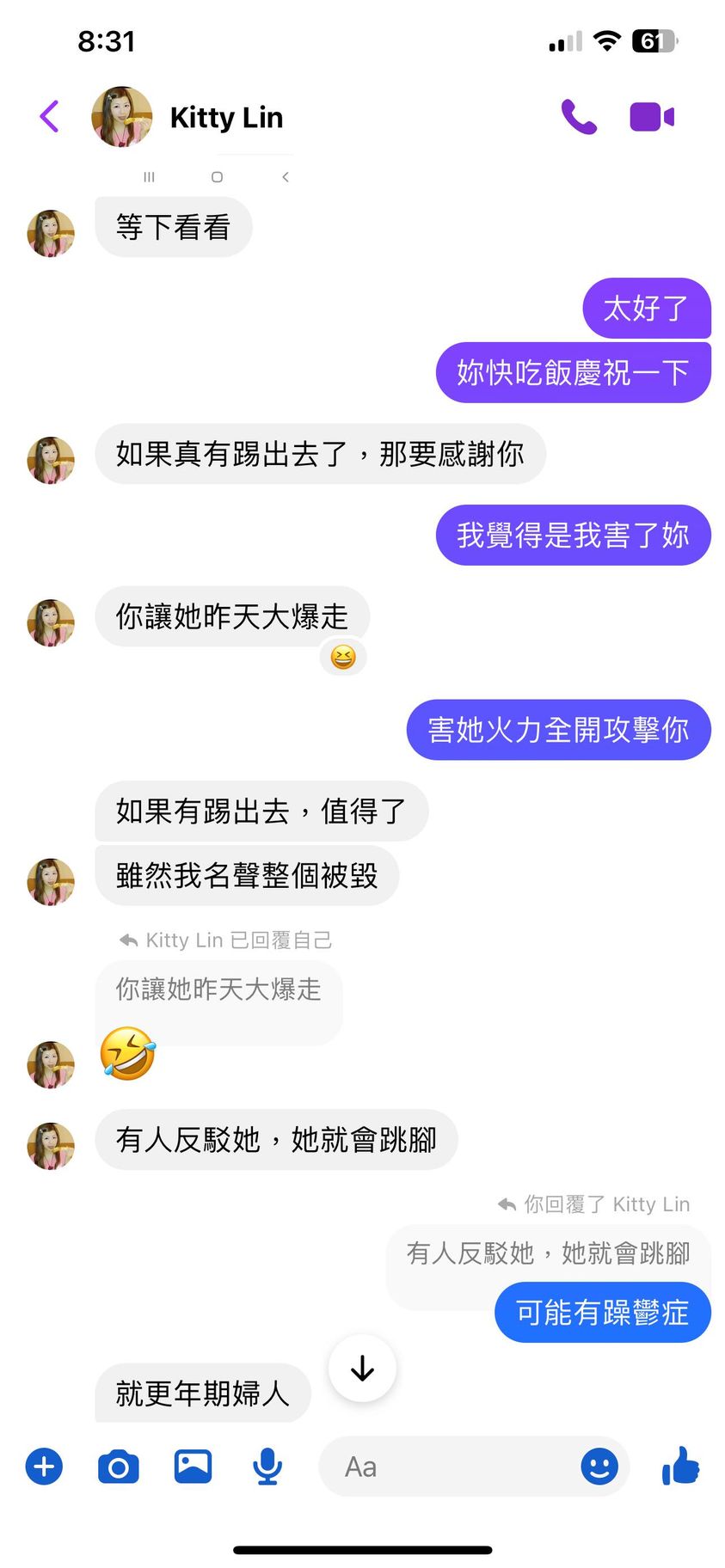Viewport: 725px width, 1568px height.
Task: Open Kitty Lin's profile from header
Action: (x=225, y=117)
